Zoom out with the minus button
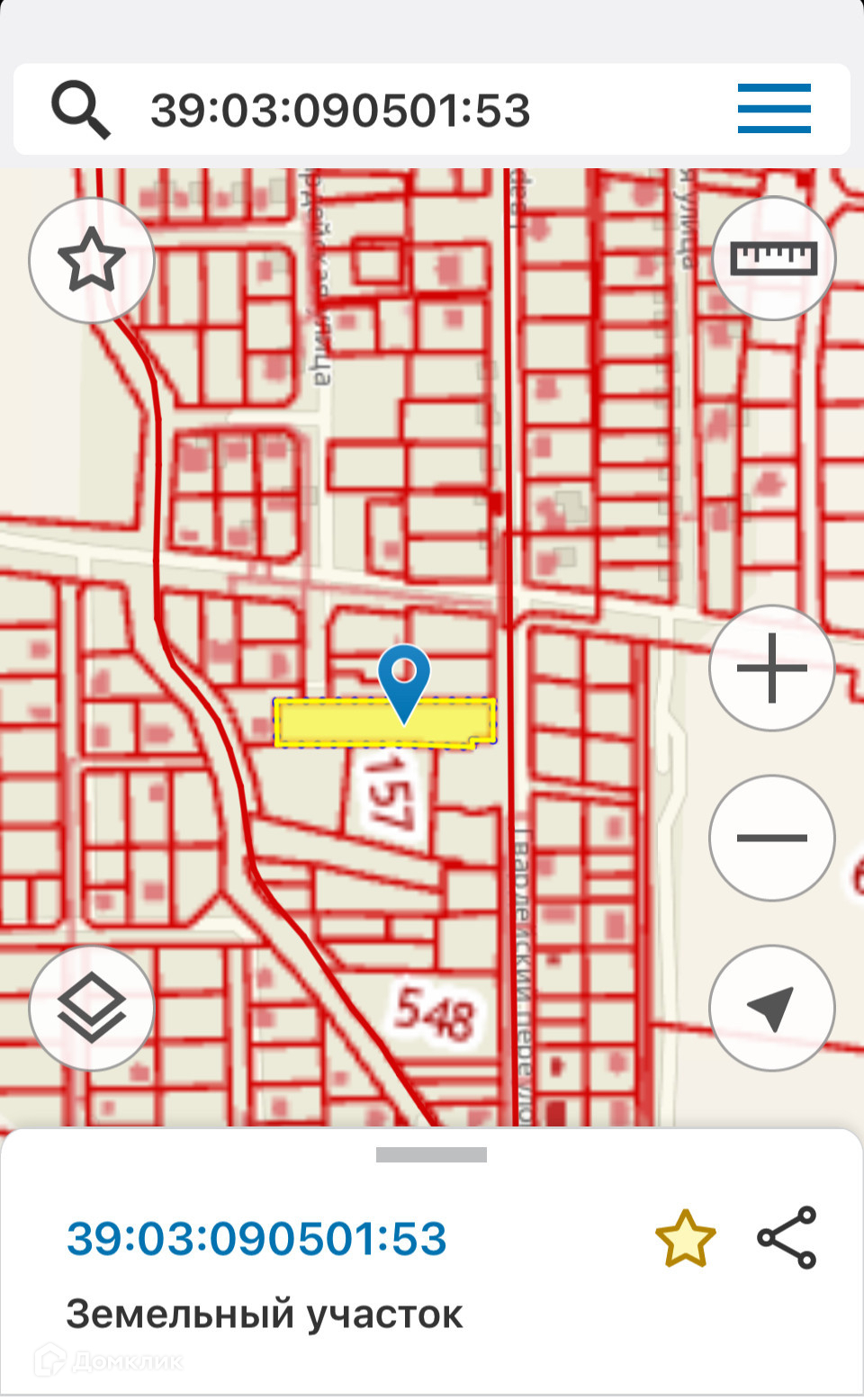 coord(771,838)
